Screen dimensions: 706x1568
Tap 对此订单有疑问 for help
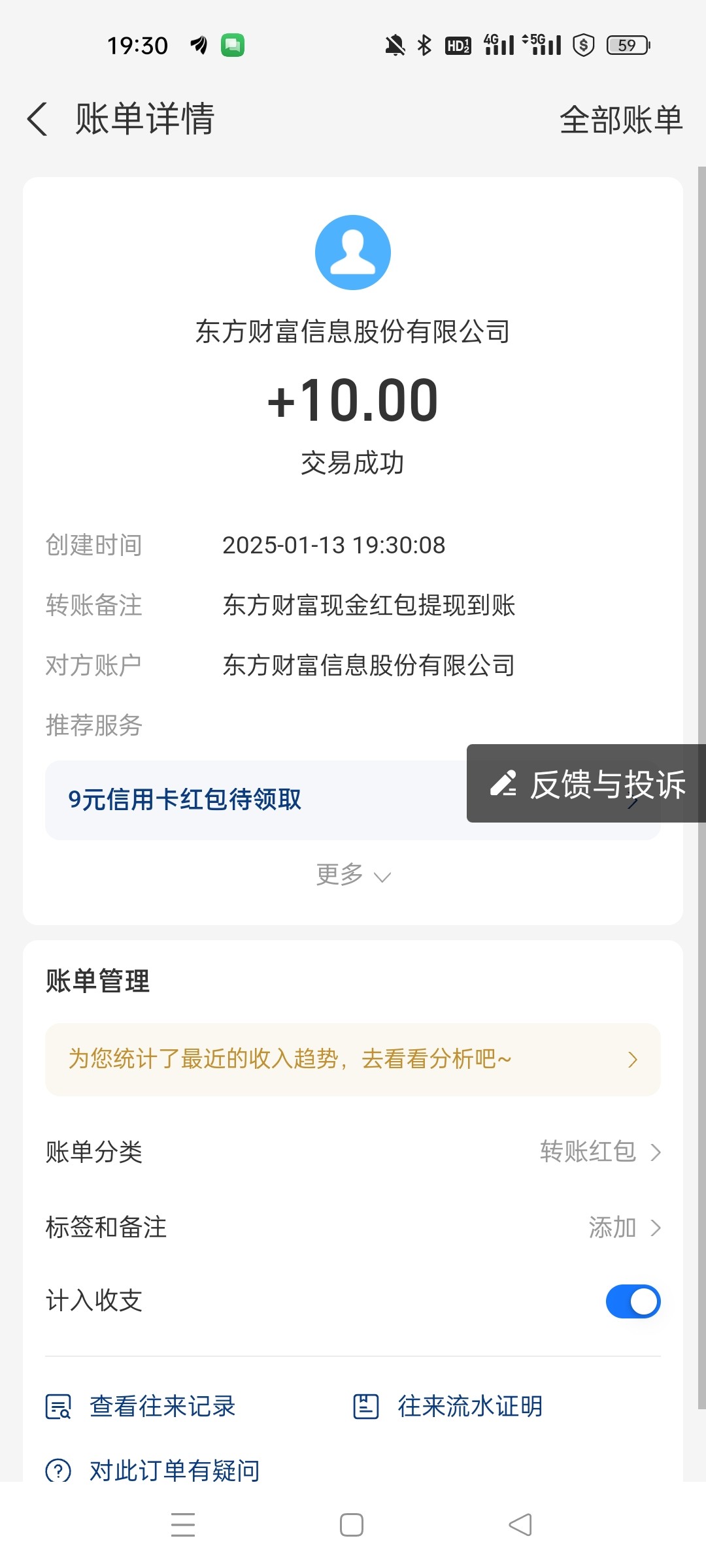tap(153, 1470)
